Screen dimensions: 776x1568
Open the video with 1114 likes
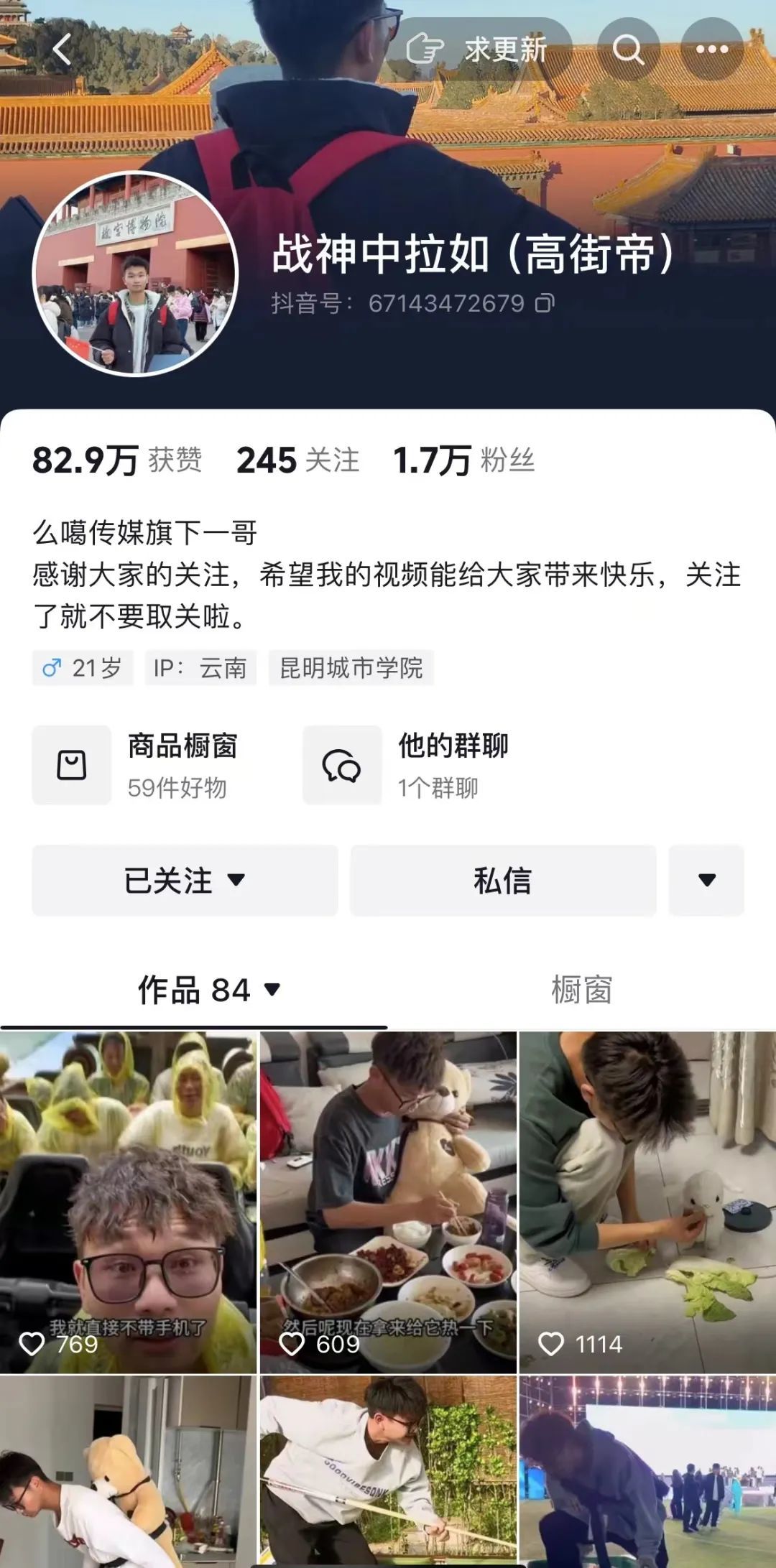[647, 1202]
